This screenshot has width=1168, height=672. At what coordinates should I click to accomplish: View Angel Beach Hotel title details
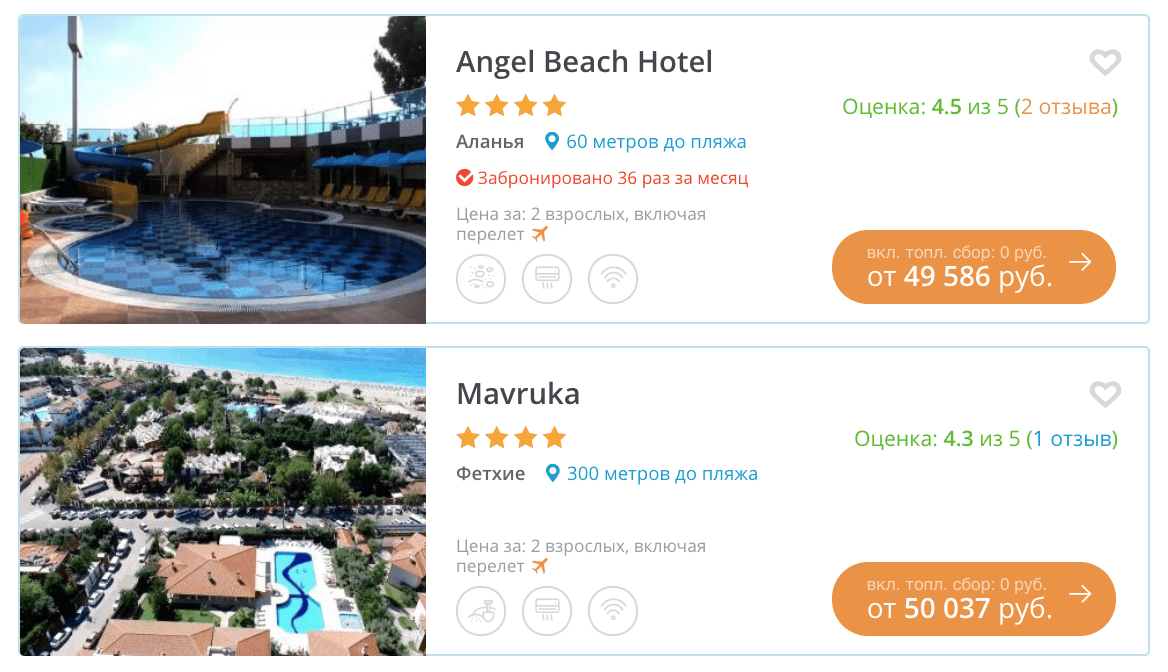click(x=584, y=62)
